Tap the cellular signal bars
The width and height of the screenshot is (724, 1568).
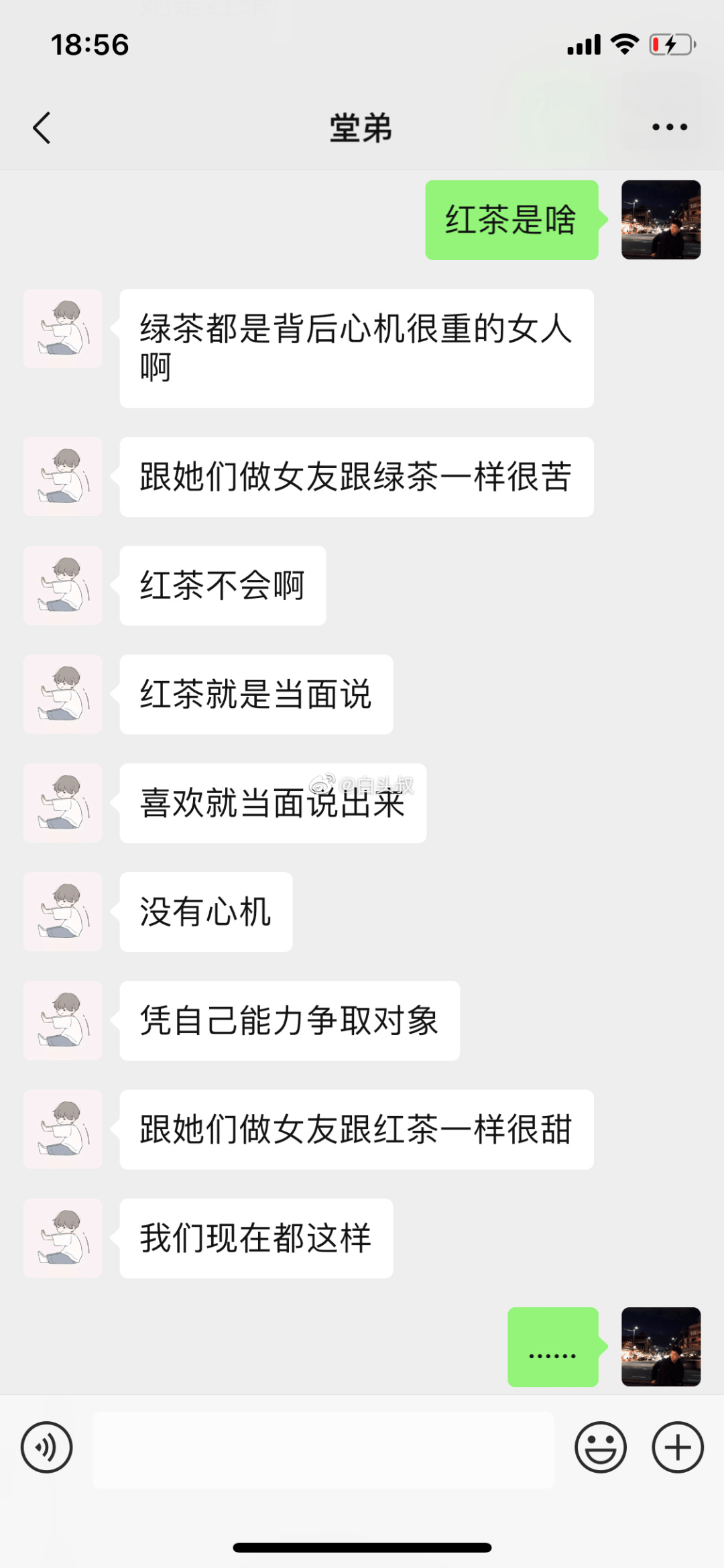point(583,44)
